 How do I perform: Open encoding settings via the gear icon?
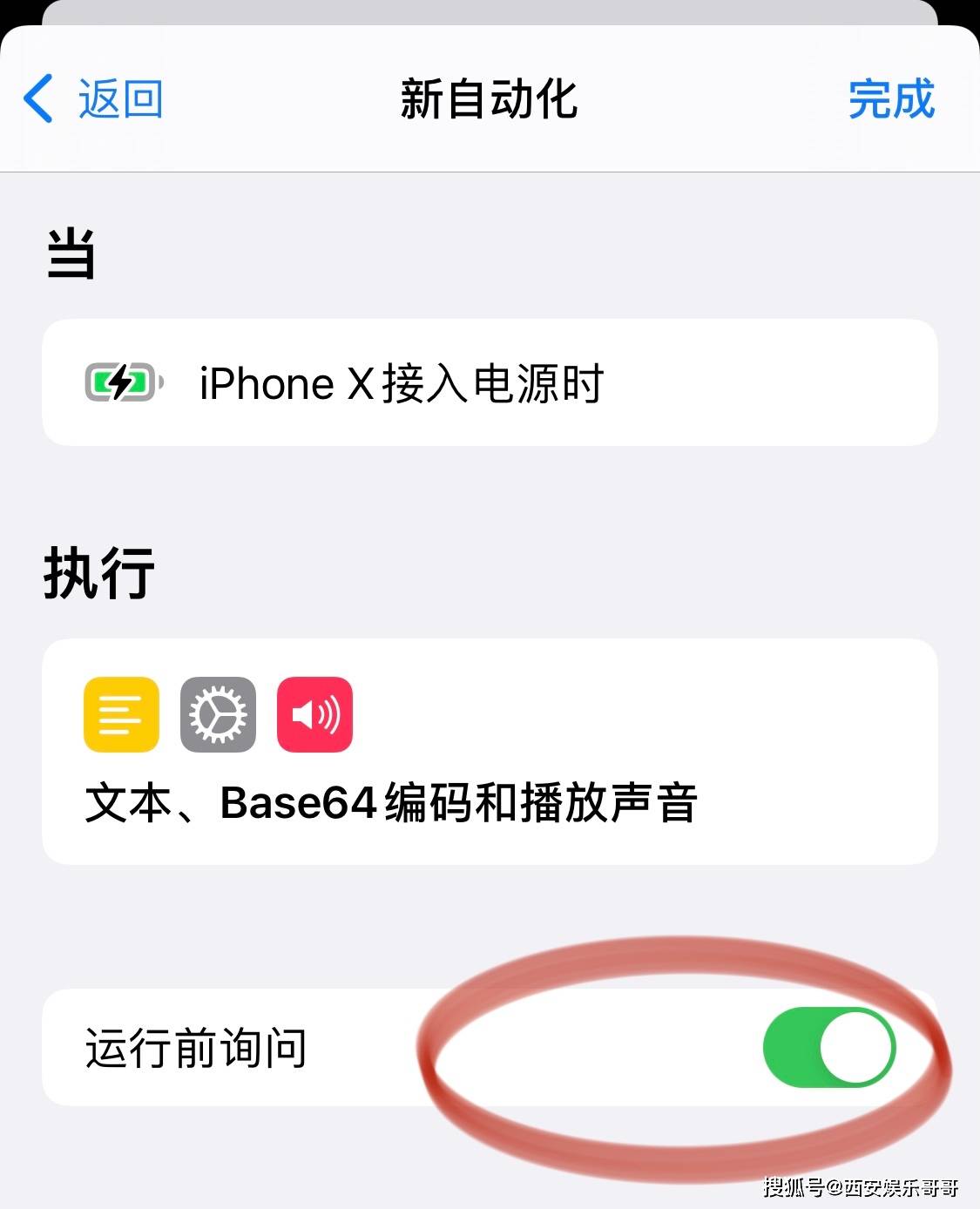point(217,713)
